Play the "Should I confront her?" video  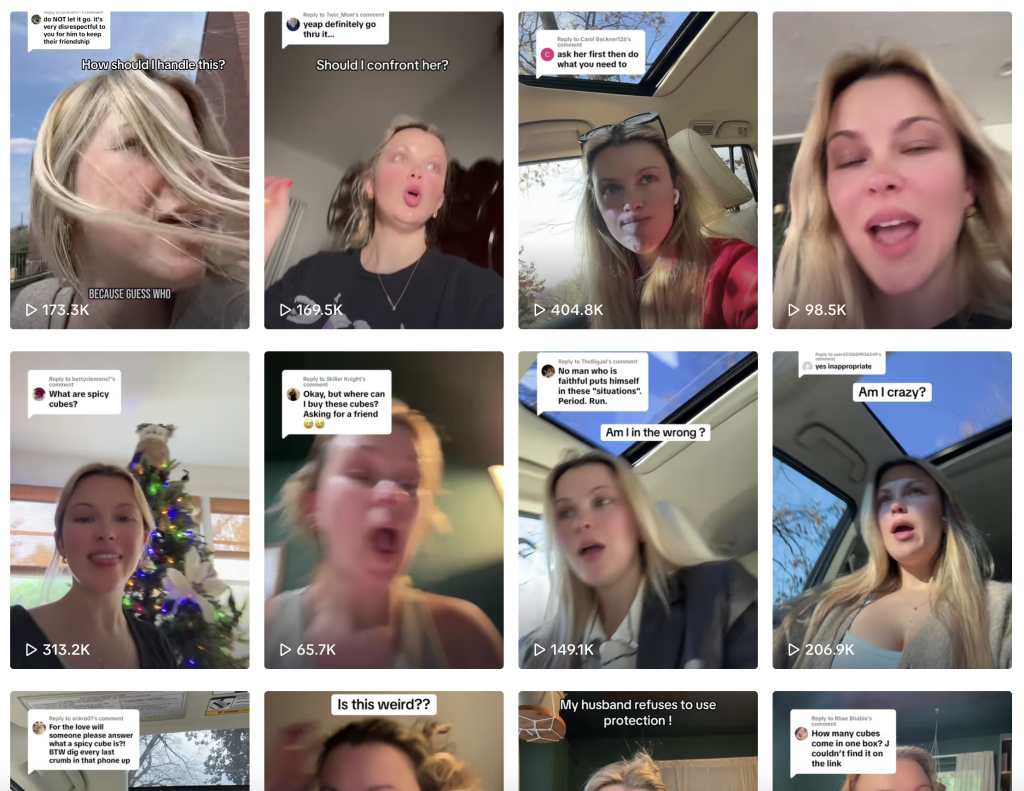coord(383,170)
